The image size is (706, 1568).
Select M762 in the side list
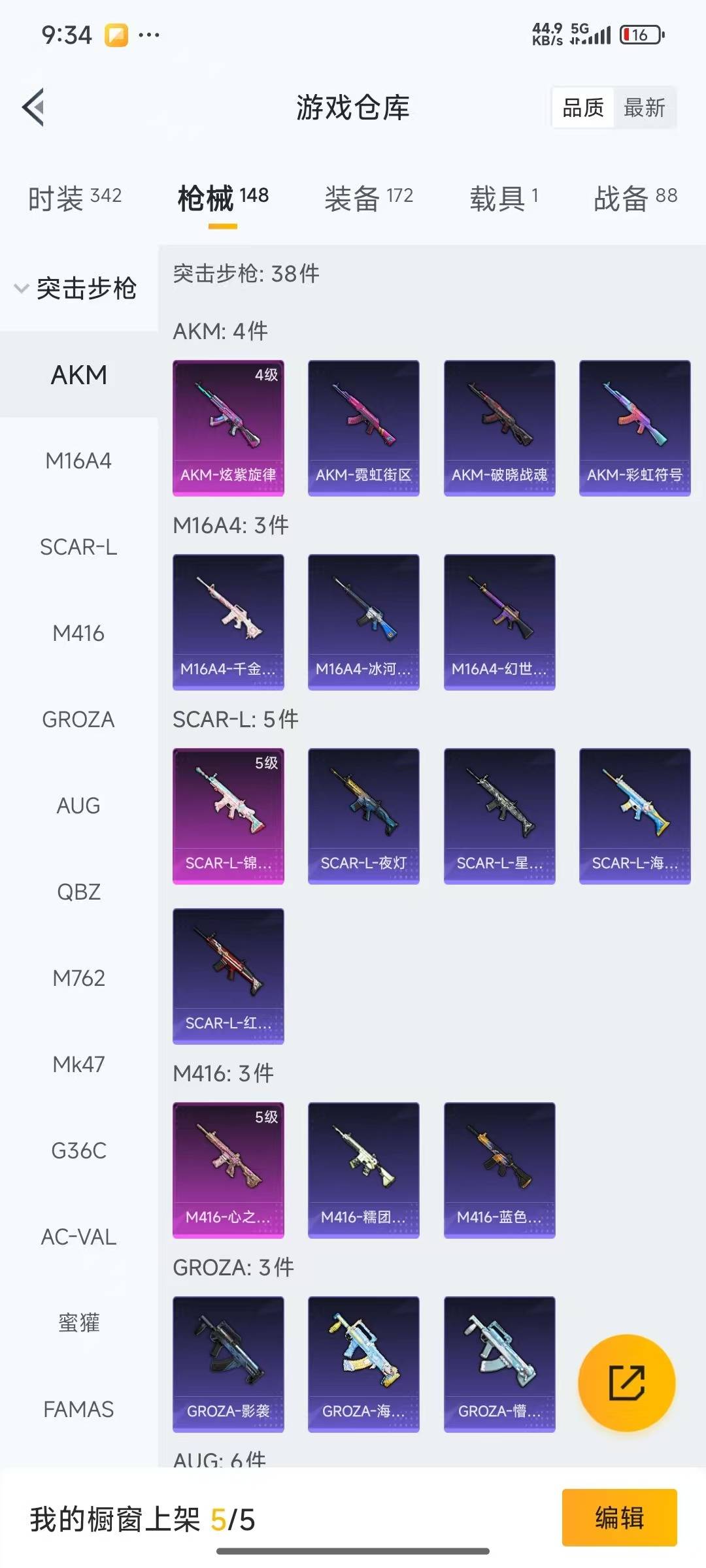(x=78, y=978)
